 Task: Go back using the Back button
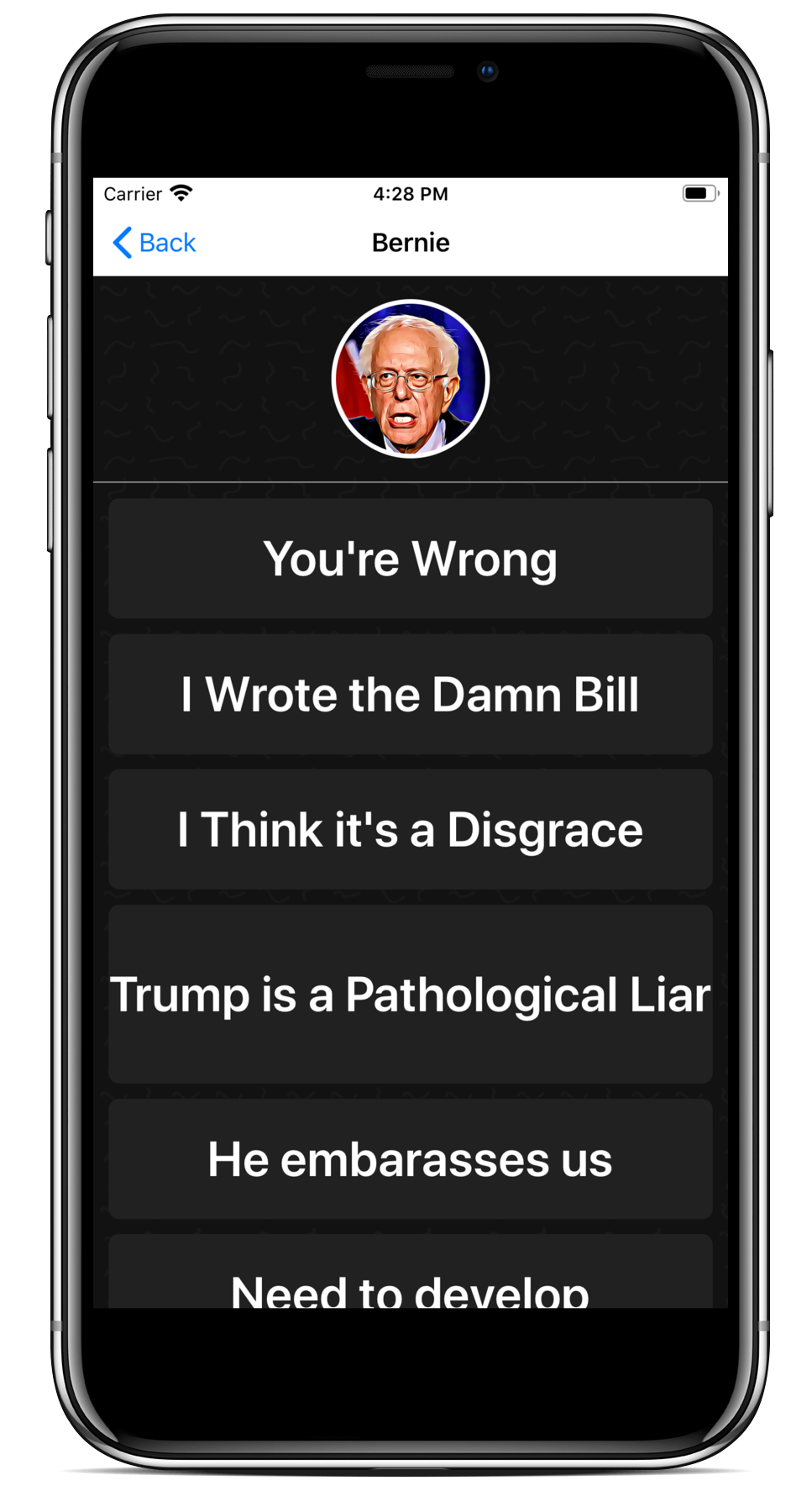point(154,243)
